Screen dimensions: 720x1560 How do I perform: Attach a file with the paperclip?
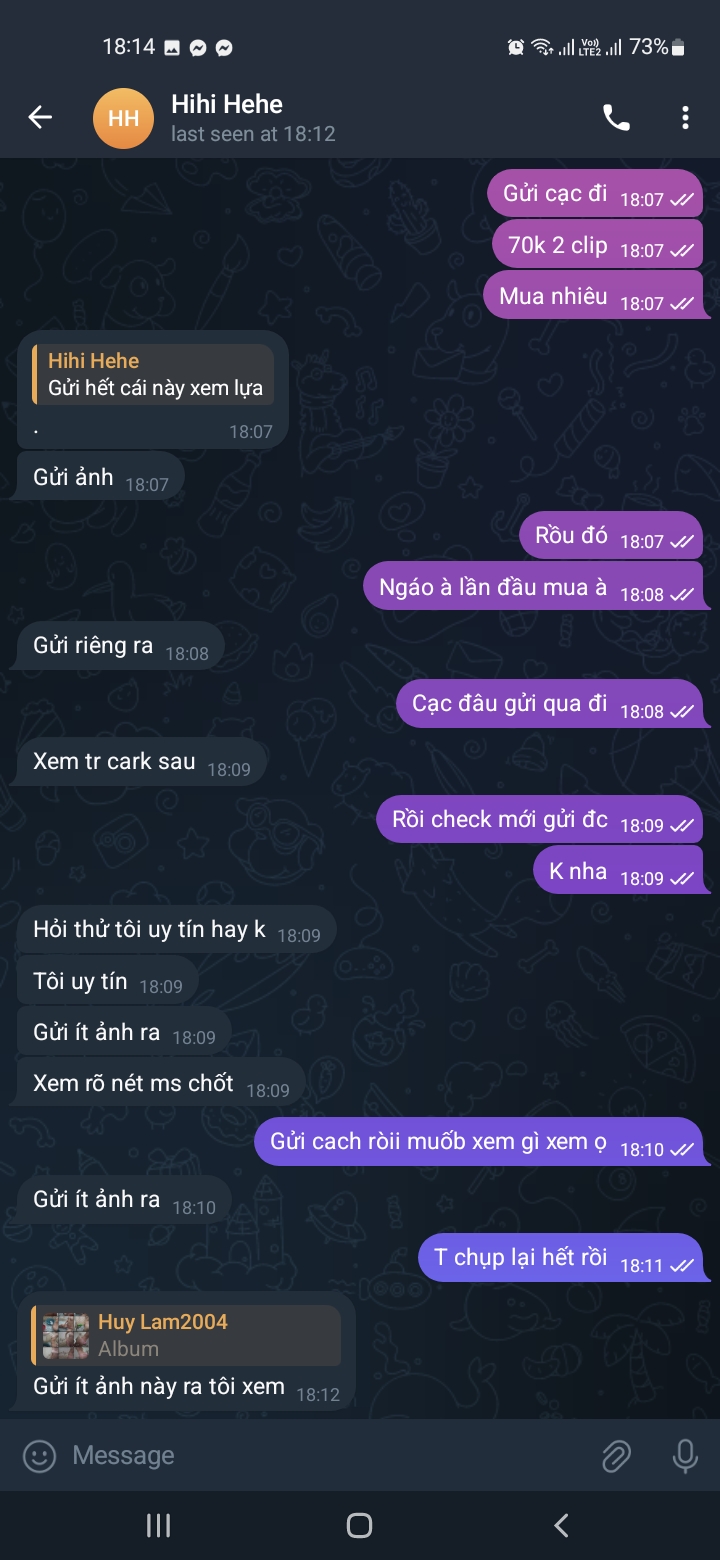coord(616,1456)
